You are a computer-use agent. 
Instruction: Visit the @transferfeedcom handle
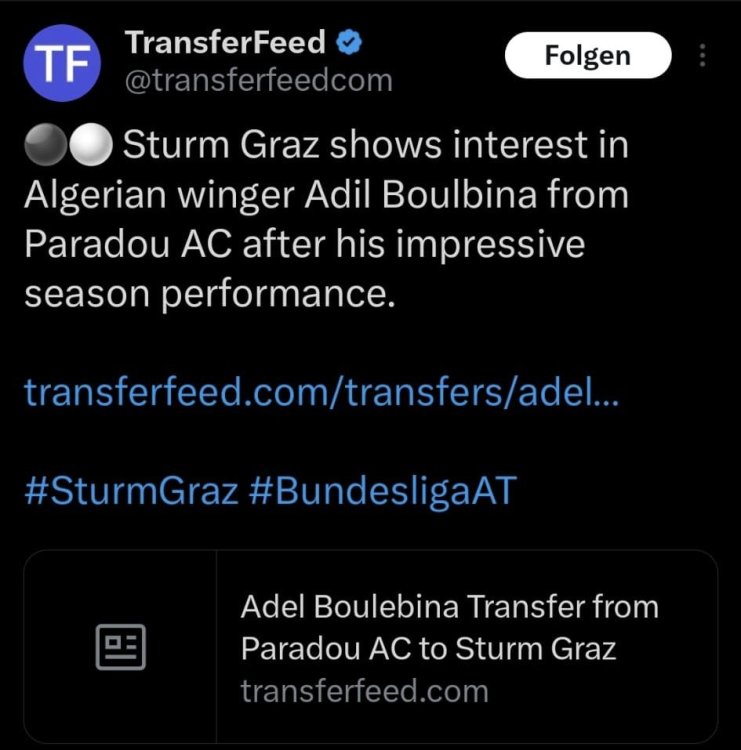pyautogui.click(x=257, y=79)
